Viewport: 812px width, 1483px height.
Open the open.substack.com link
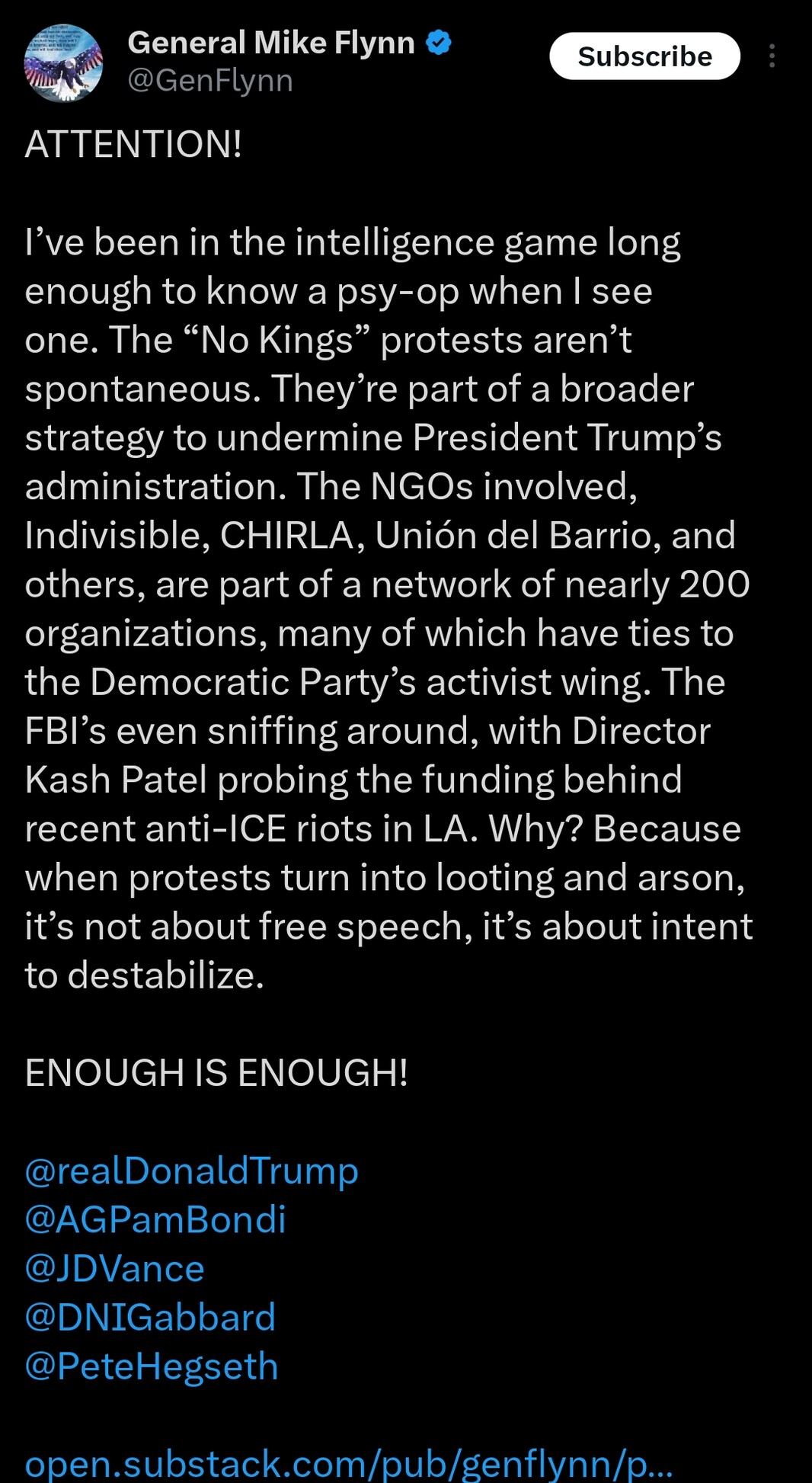point(349,1464)
